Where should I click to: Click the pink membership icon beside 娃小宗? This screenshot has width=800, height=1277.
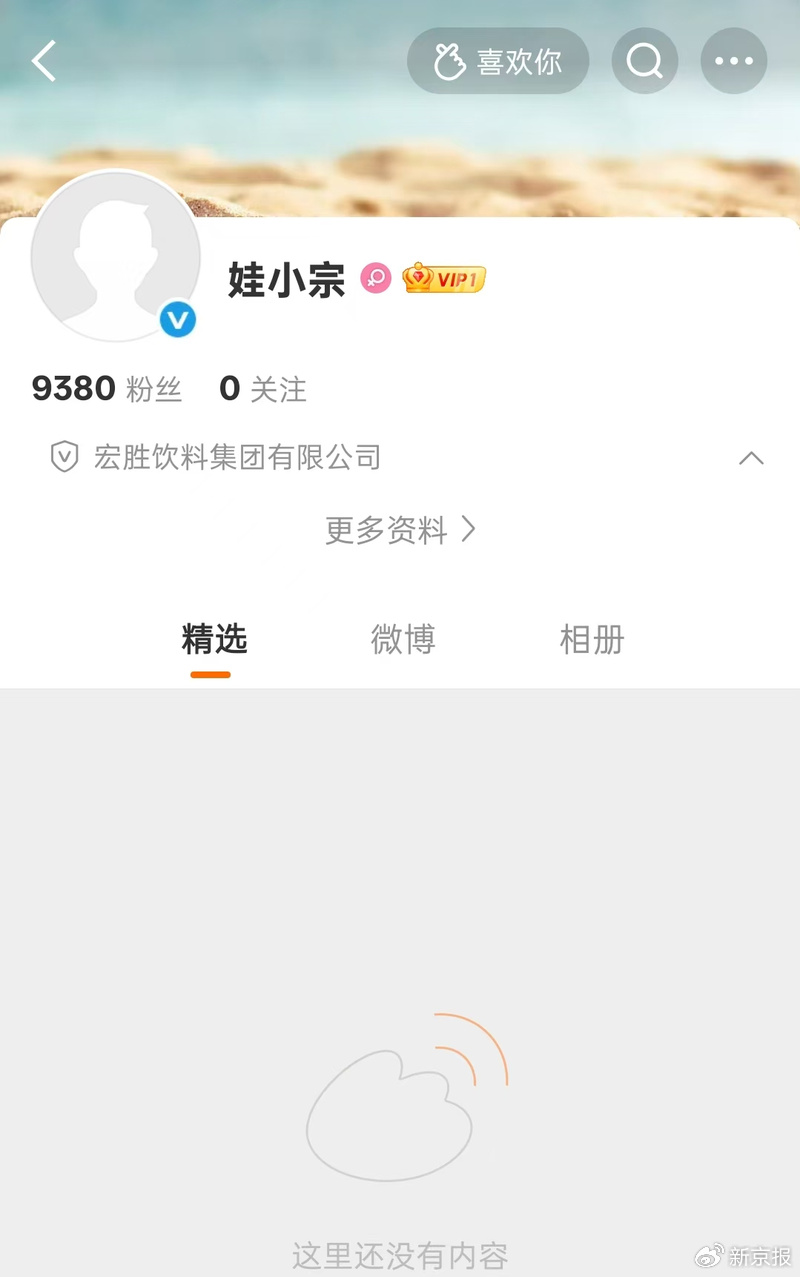374,279
